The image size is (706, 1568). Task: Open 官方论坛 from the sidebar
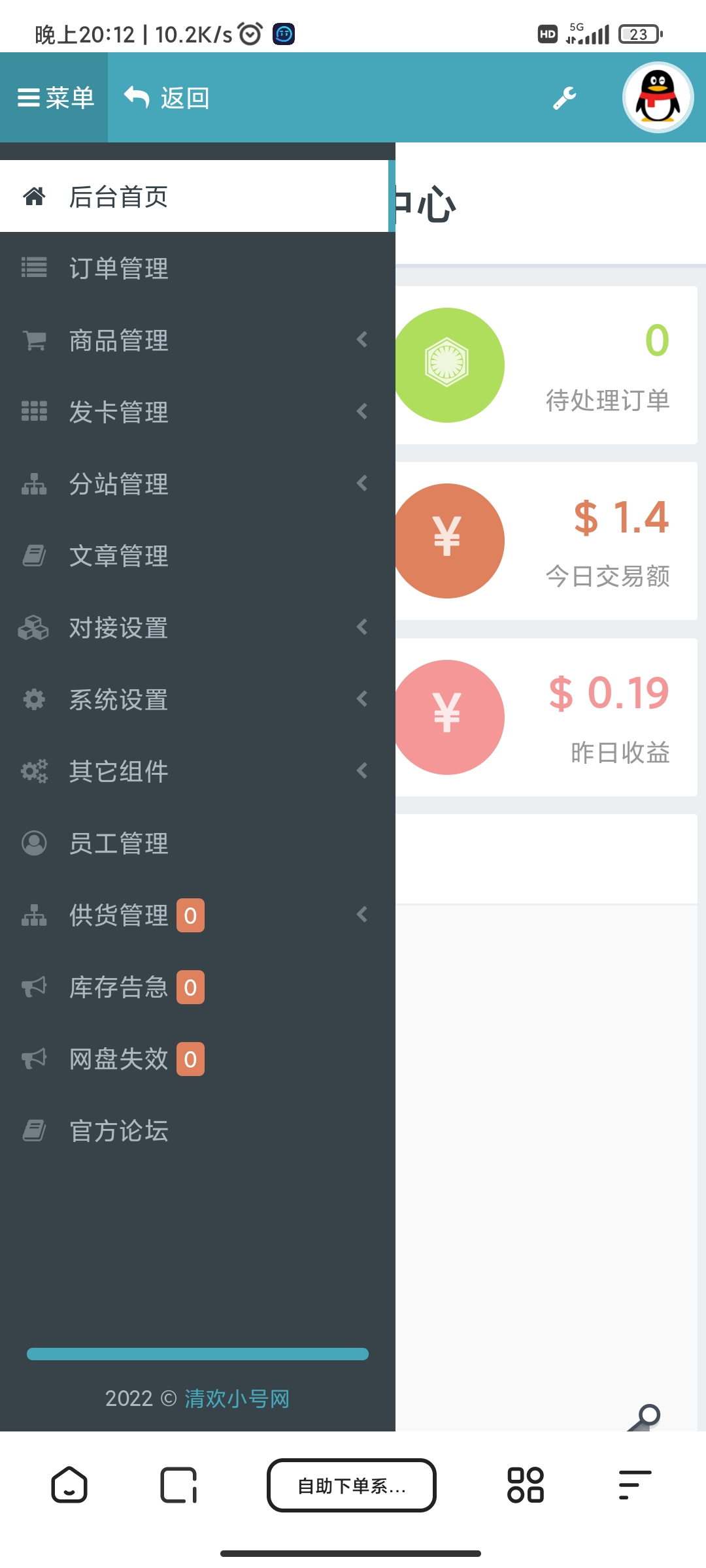(120, 1132)
